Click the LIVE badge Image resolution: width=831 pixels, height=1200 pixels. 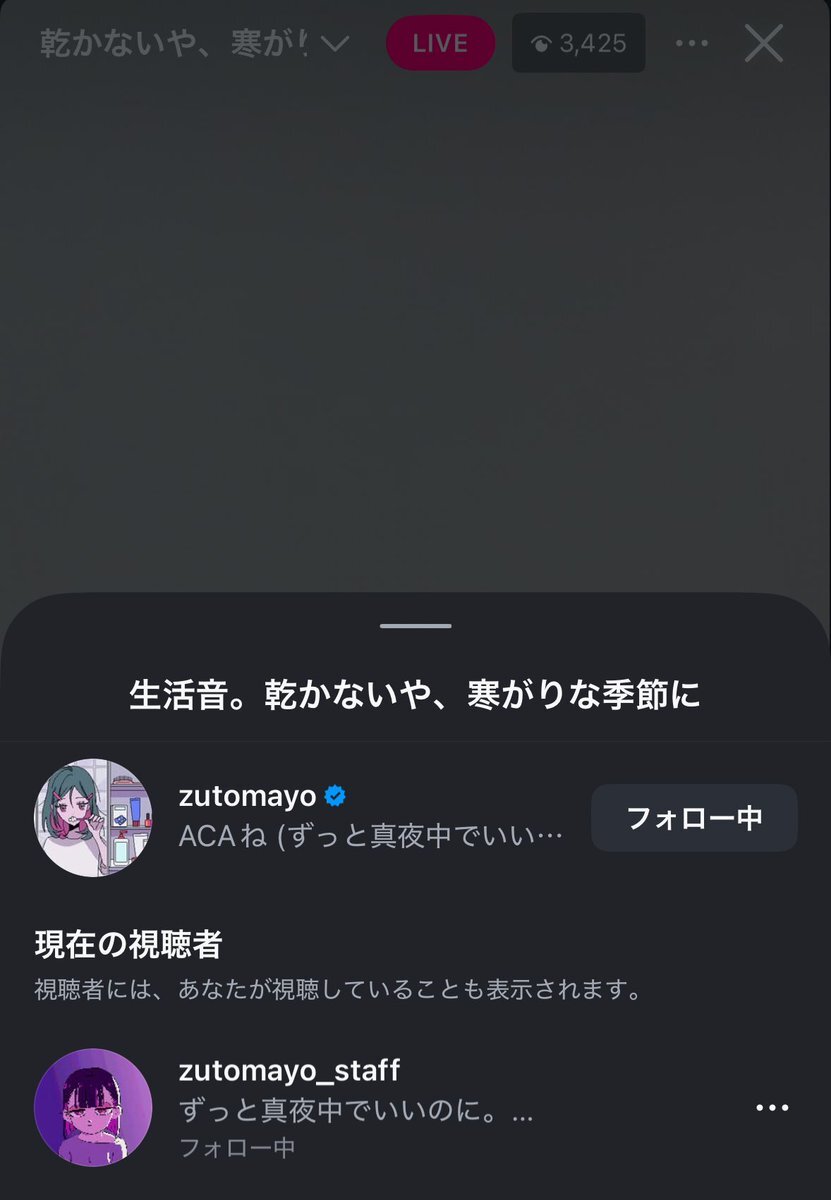[440, 43]
